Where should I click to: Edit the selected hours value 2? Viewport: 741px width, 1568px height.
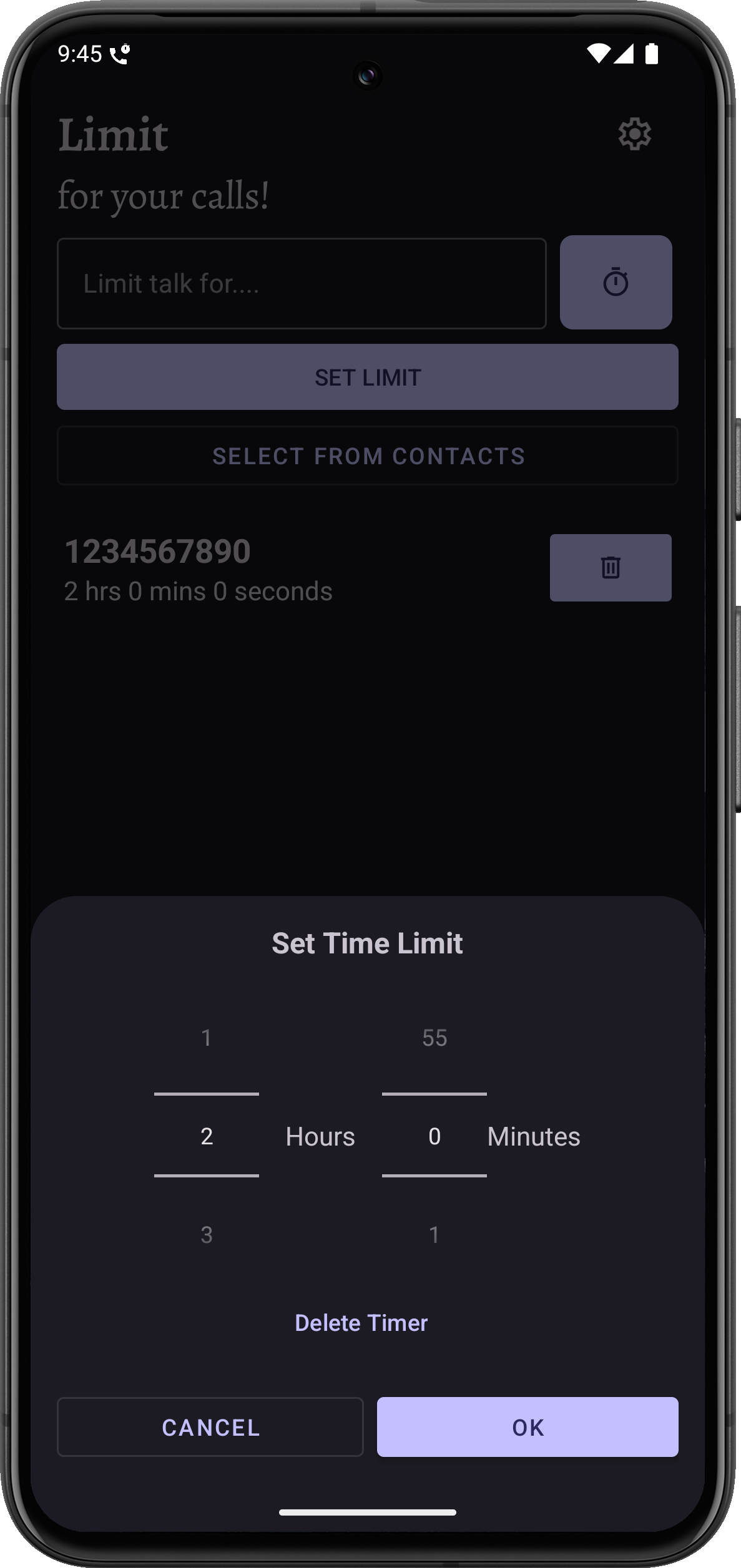207,1136
